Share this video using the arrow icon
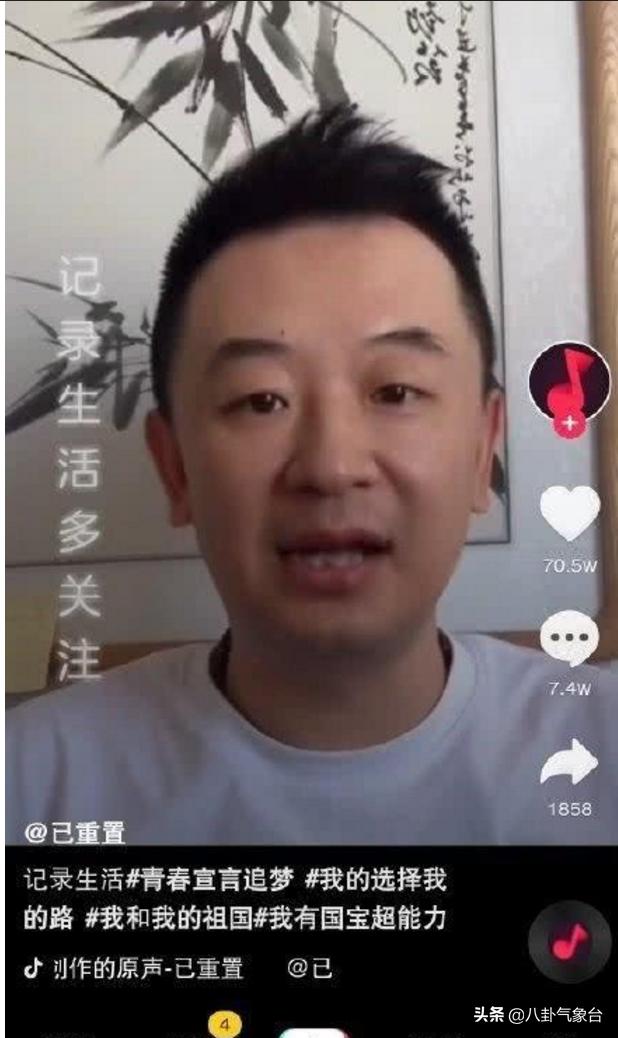This screenshot has width=618, height=1038. 569,763
